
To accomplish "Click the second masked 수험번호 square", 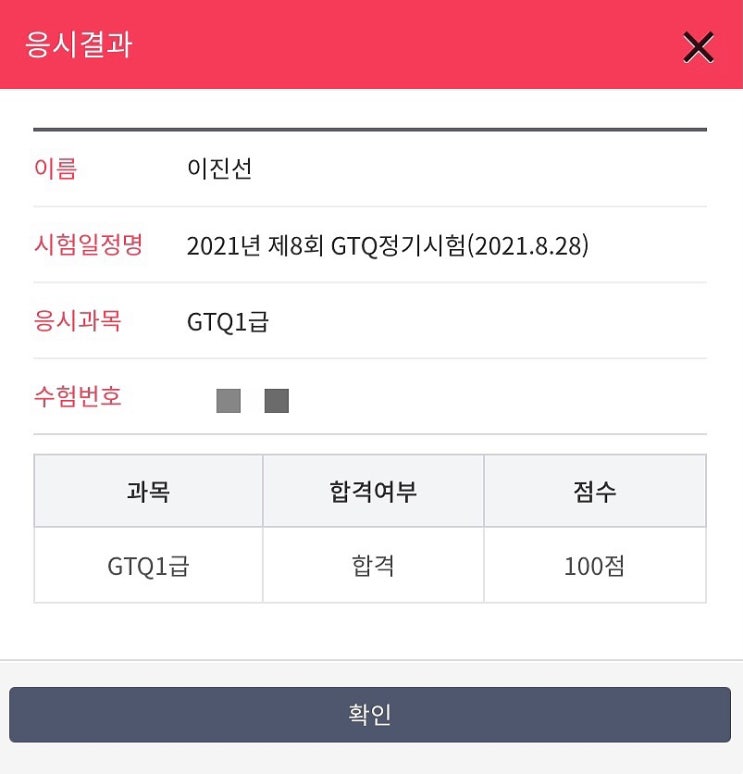I will click(x=276, y=398).
